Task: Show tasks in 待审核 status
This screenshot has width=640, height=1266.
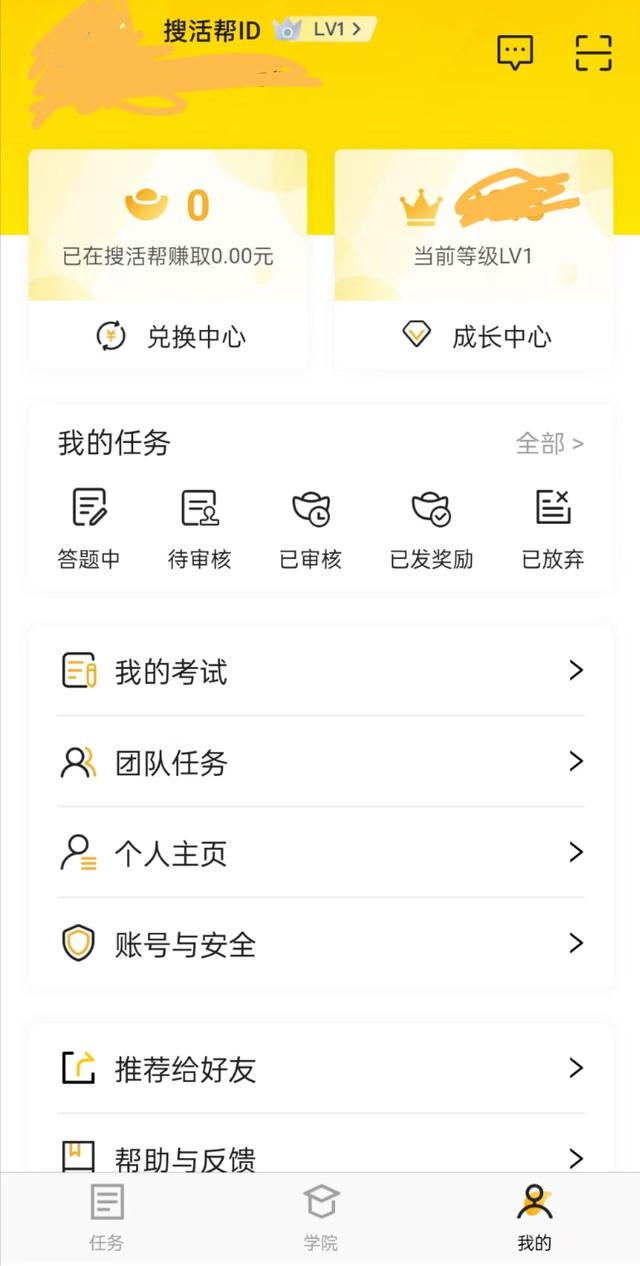Action: point(199,527)
